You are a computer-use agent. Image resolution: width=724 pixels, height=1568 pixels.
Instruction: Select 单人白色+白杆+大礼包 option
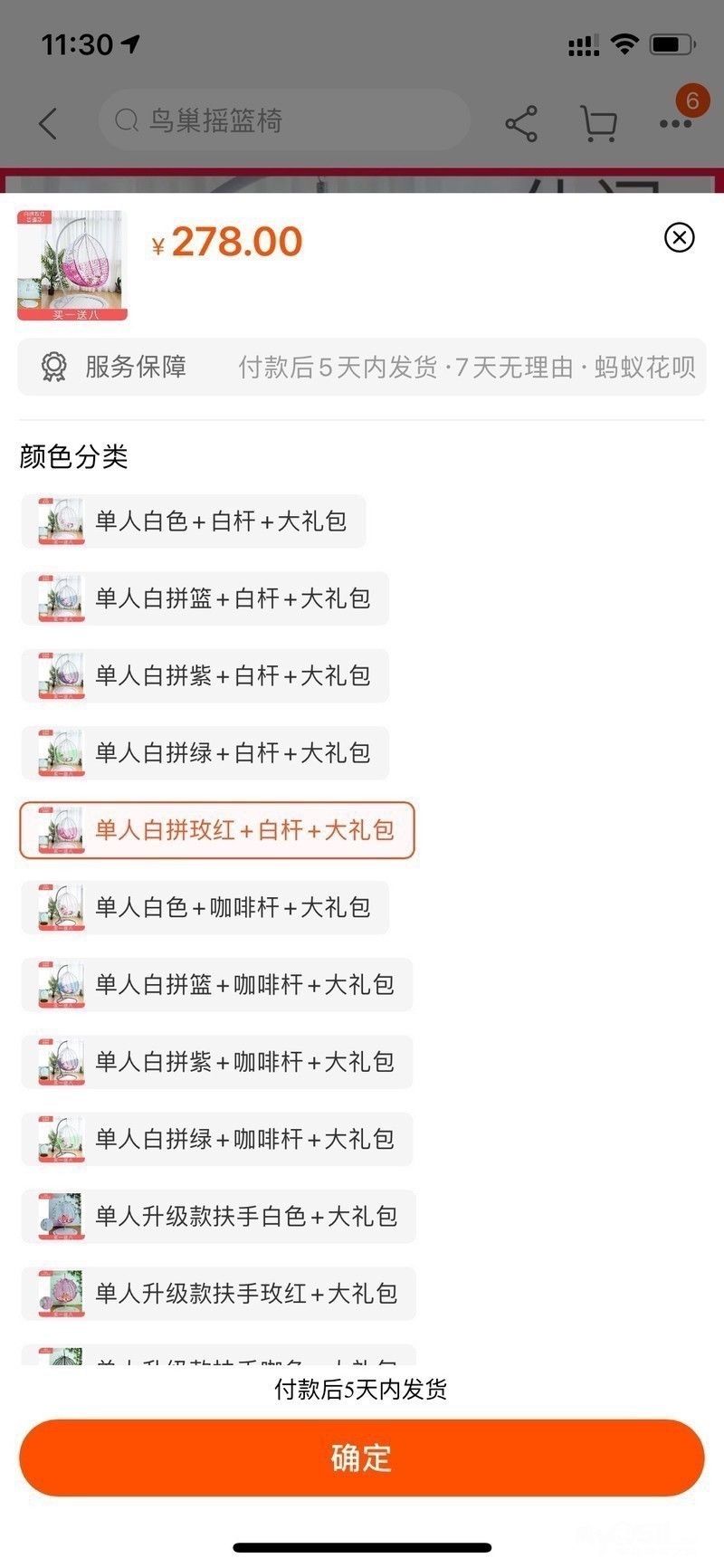point(194,521)
